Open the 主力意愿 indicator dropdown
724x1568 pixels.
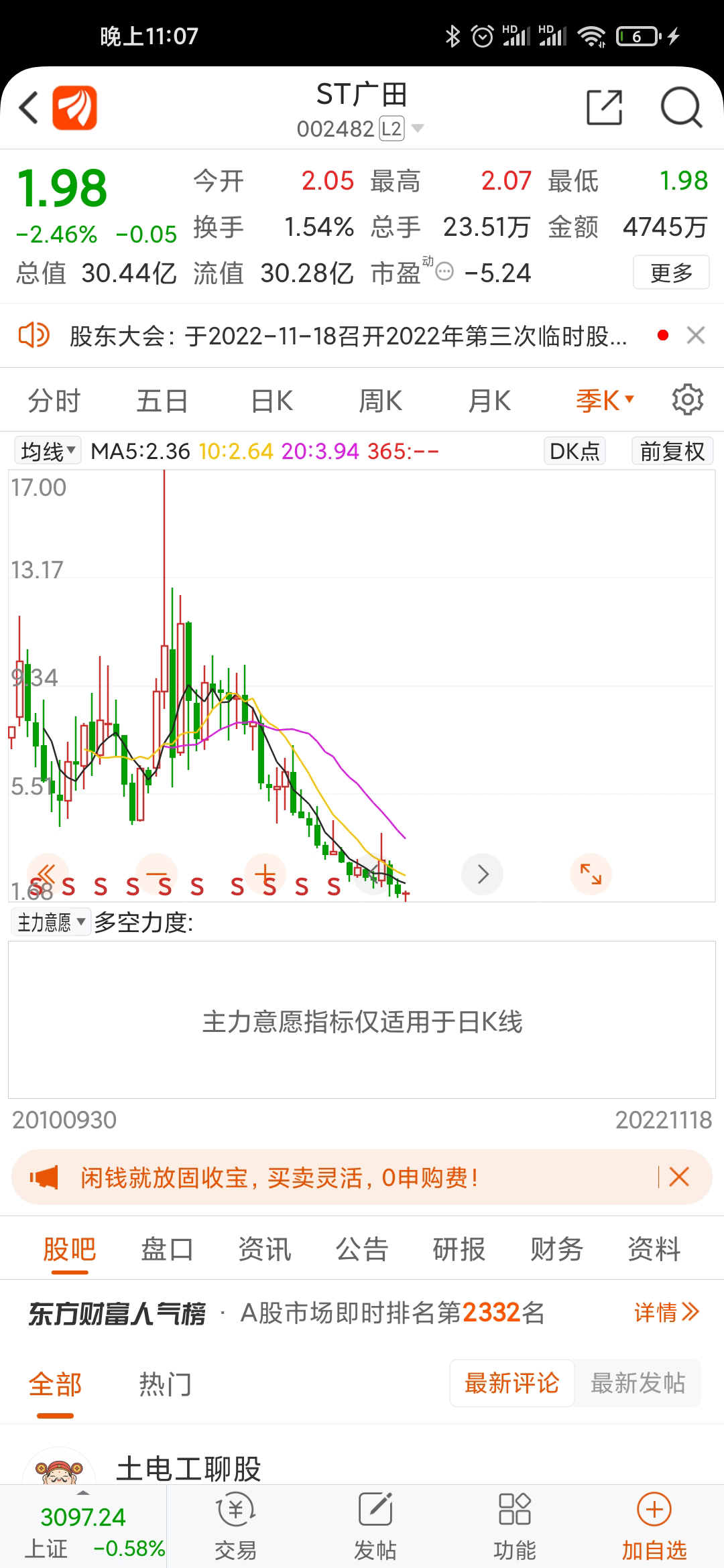pyautogui.click(x=51, y=923)
